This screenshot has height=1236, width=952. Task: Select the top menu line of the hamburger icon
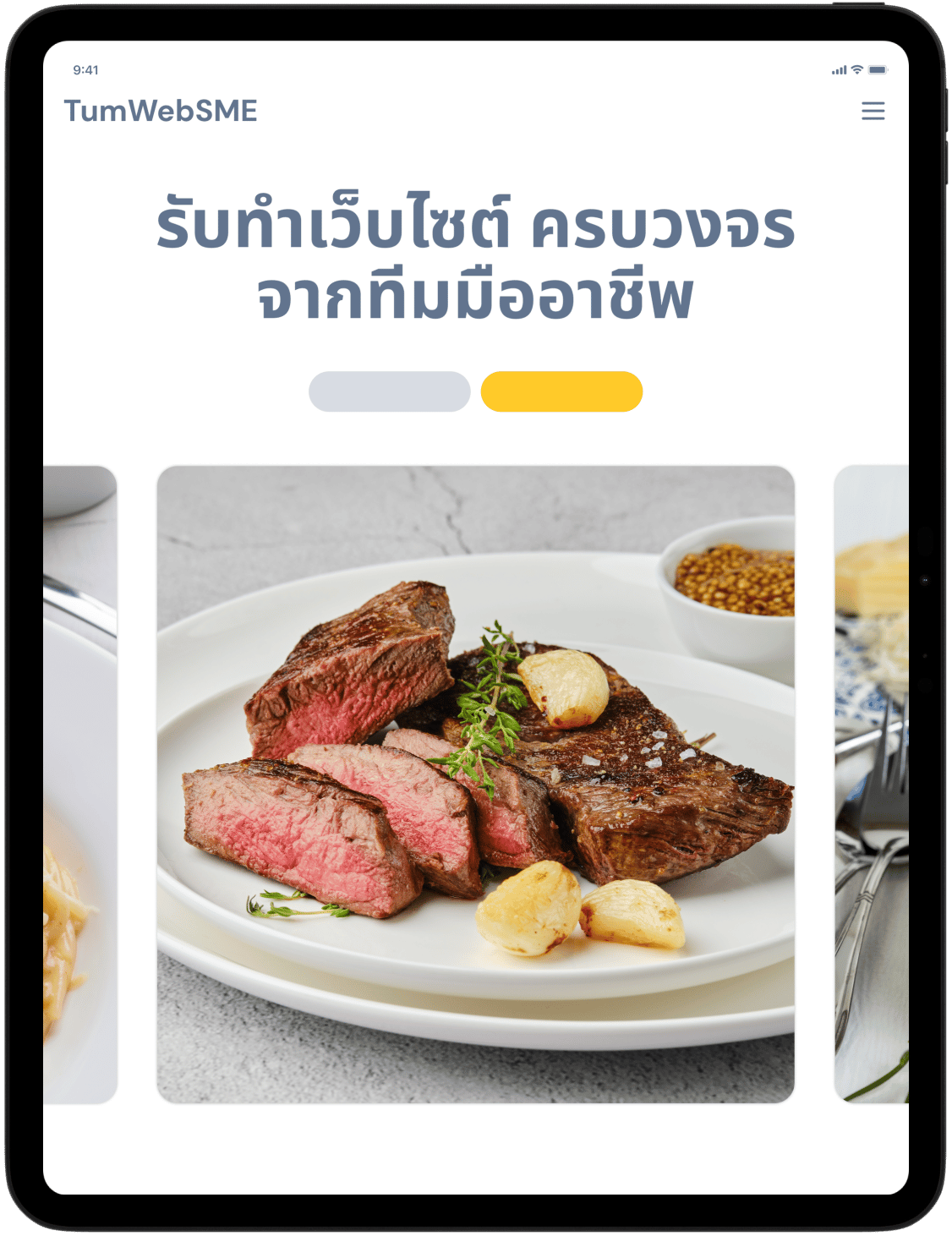point(874,105)
